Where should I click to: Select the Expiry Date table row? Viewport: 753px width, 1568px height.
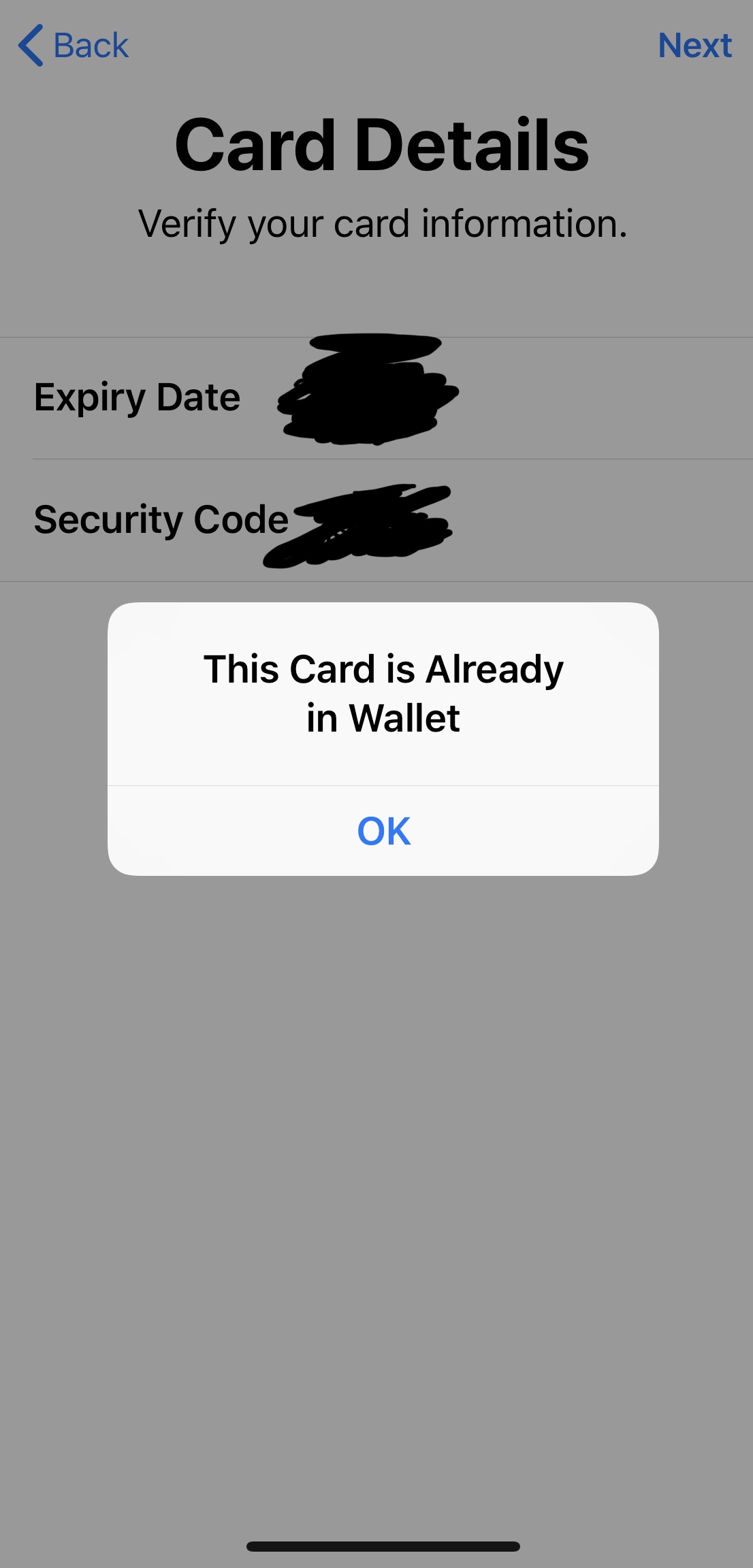tap(376, 397)
